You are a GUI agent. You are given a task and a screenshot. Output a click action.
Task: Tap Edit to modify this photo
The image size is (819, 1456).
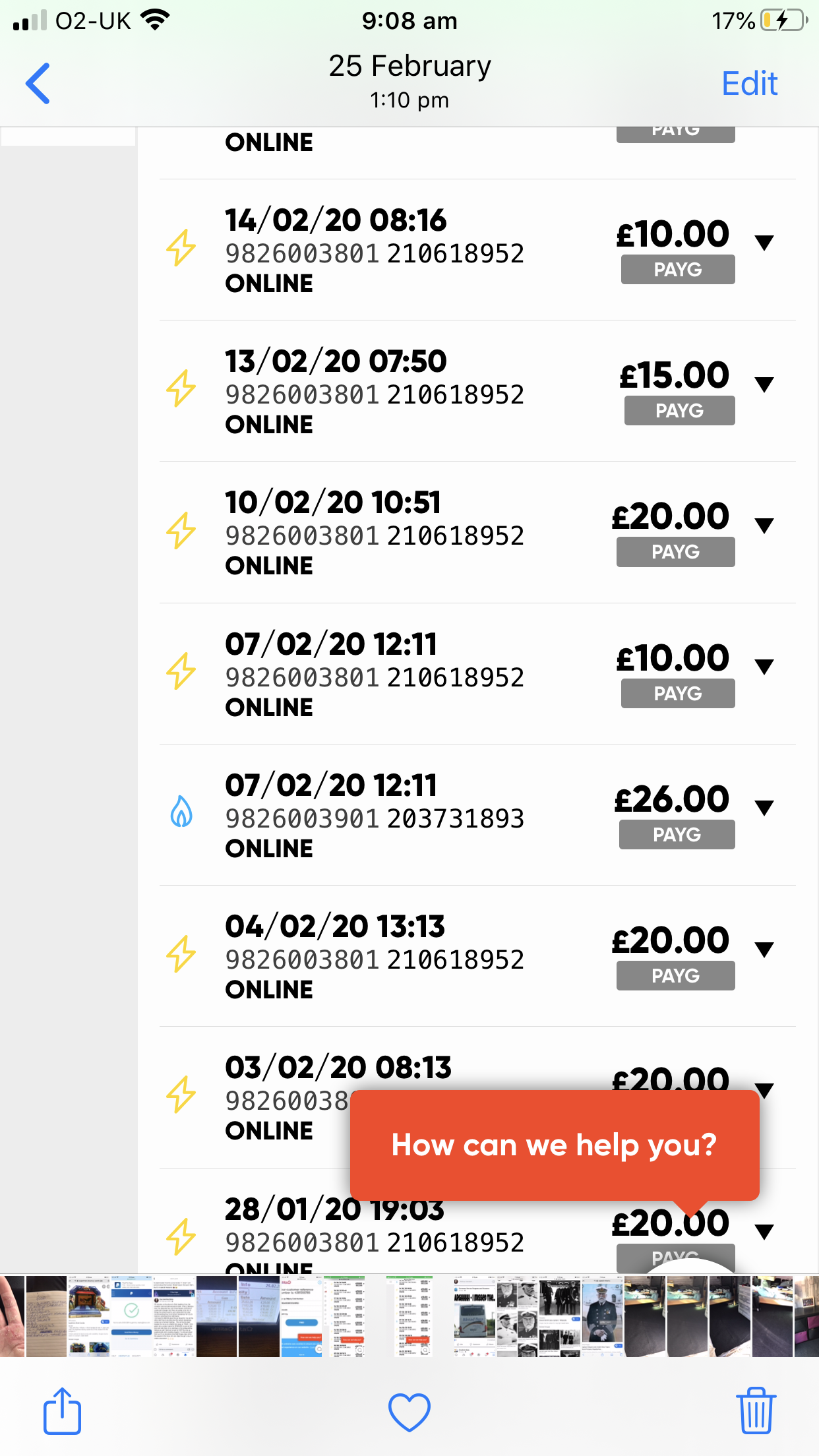pyautogui.click(x=749, y=84)
